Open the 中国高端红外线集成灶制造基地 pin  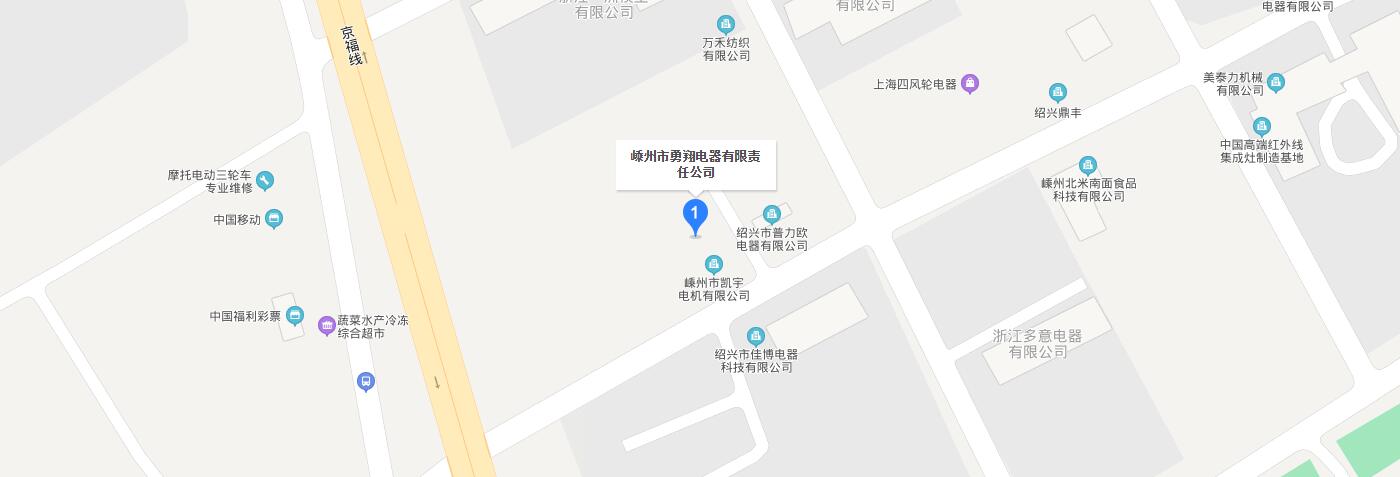point(1261,126)
